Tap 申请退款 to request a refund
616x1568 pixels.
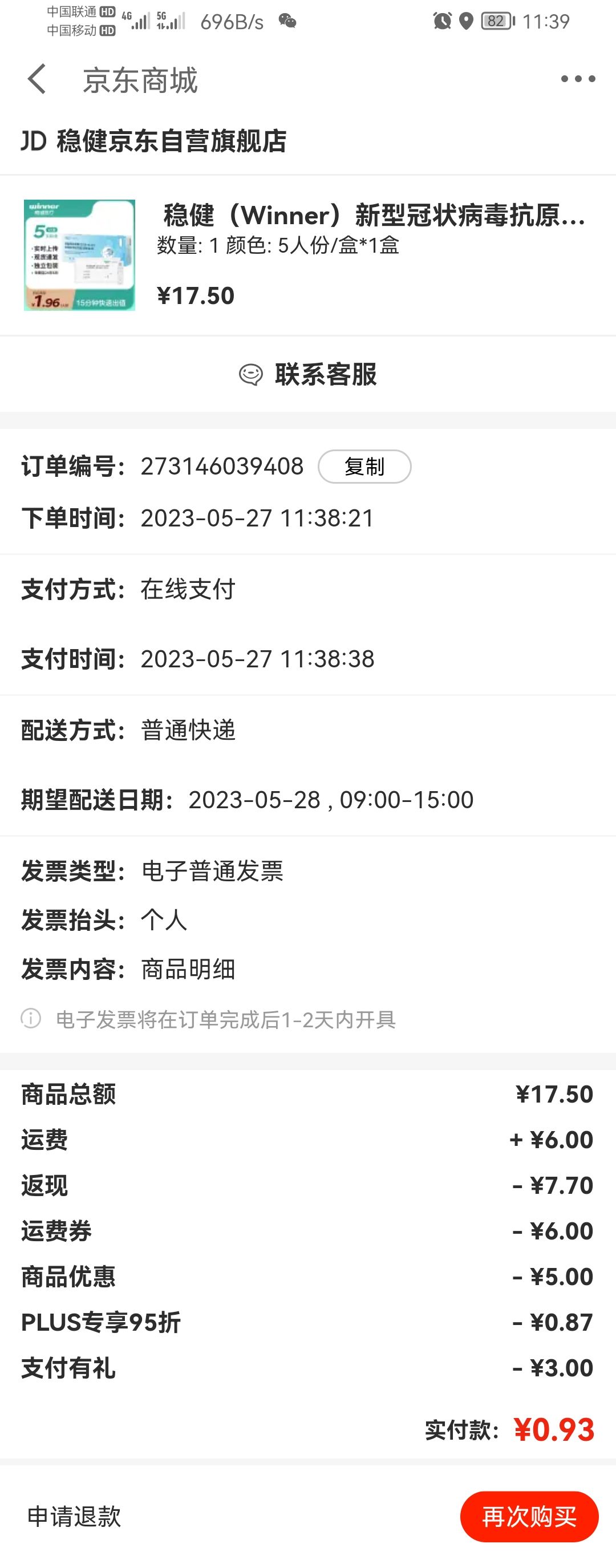pos(74,1516)
